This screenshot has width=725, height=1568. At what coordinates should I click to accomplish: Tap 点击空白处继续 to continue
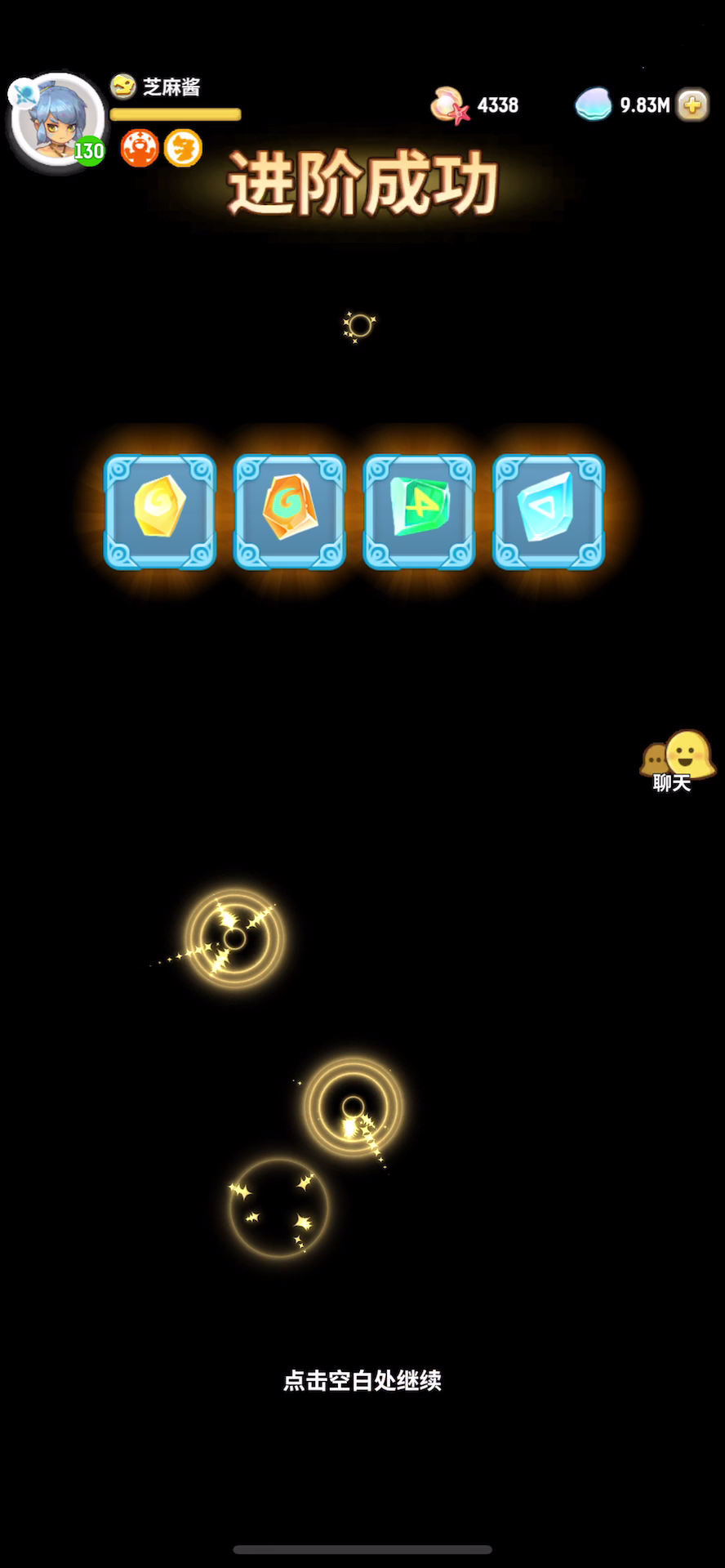[x=362, y=1381]
